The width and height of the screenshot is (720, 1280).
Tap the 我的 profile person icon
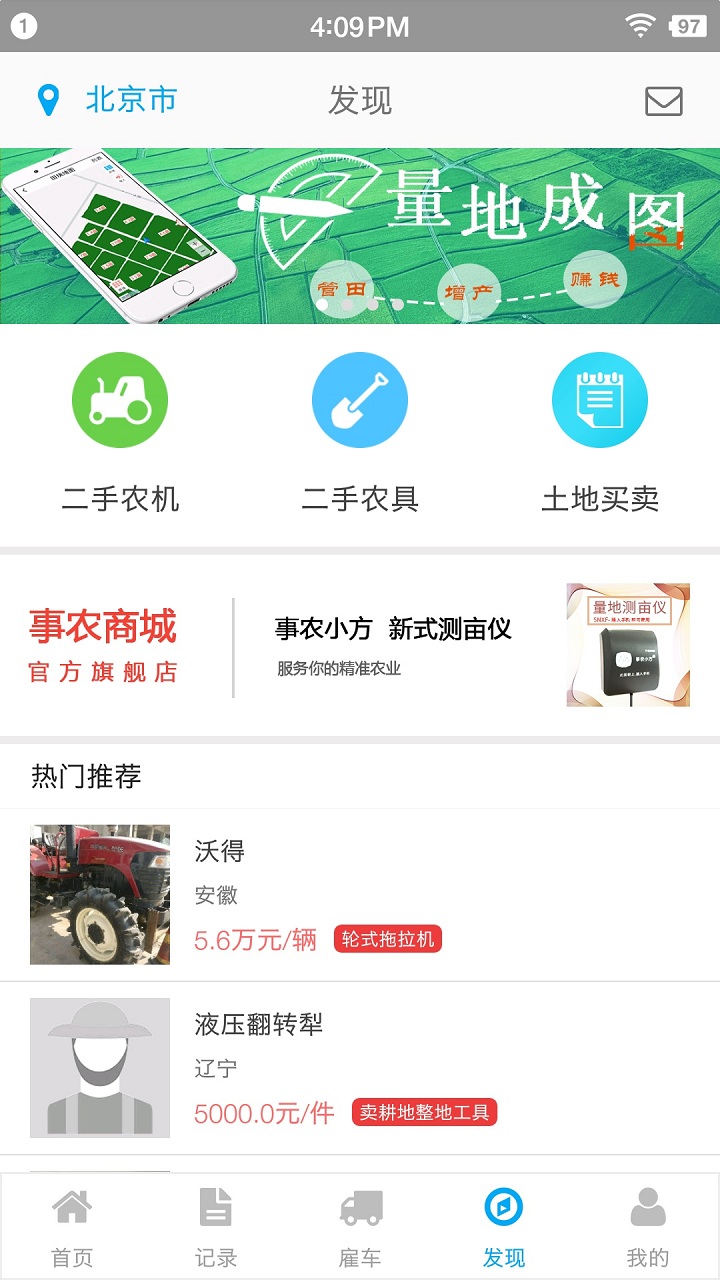(648, 1210)
